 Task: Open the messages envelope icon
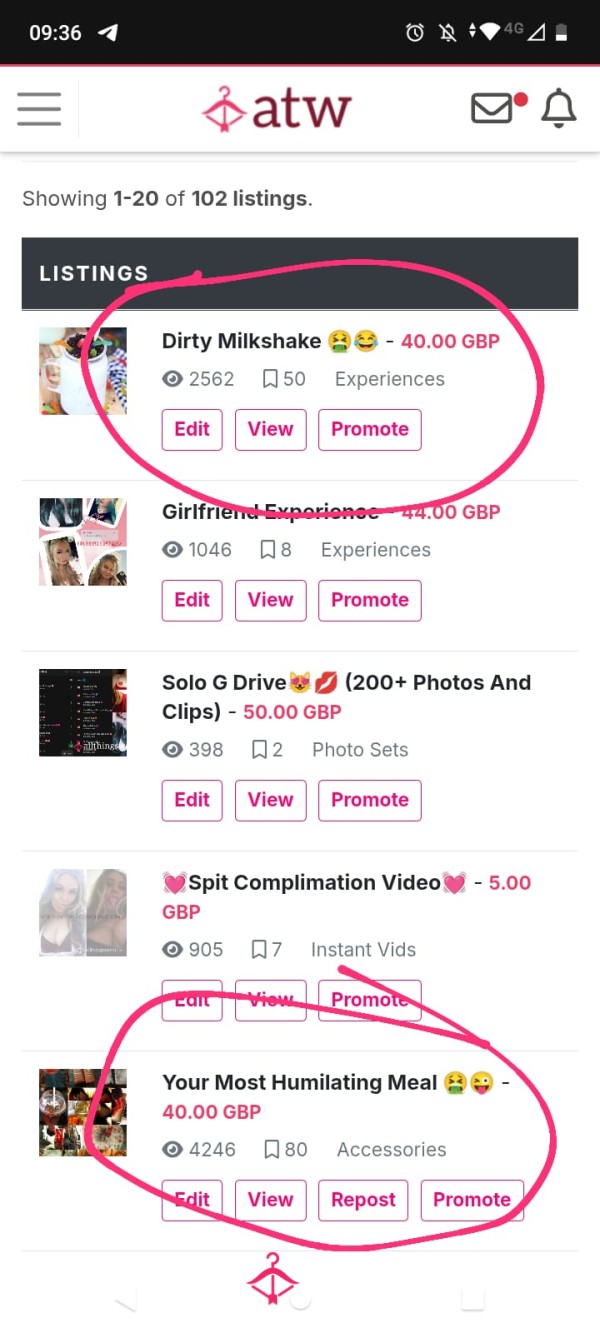point(492,108)
